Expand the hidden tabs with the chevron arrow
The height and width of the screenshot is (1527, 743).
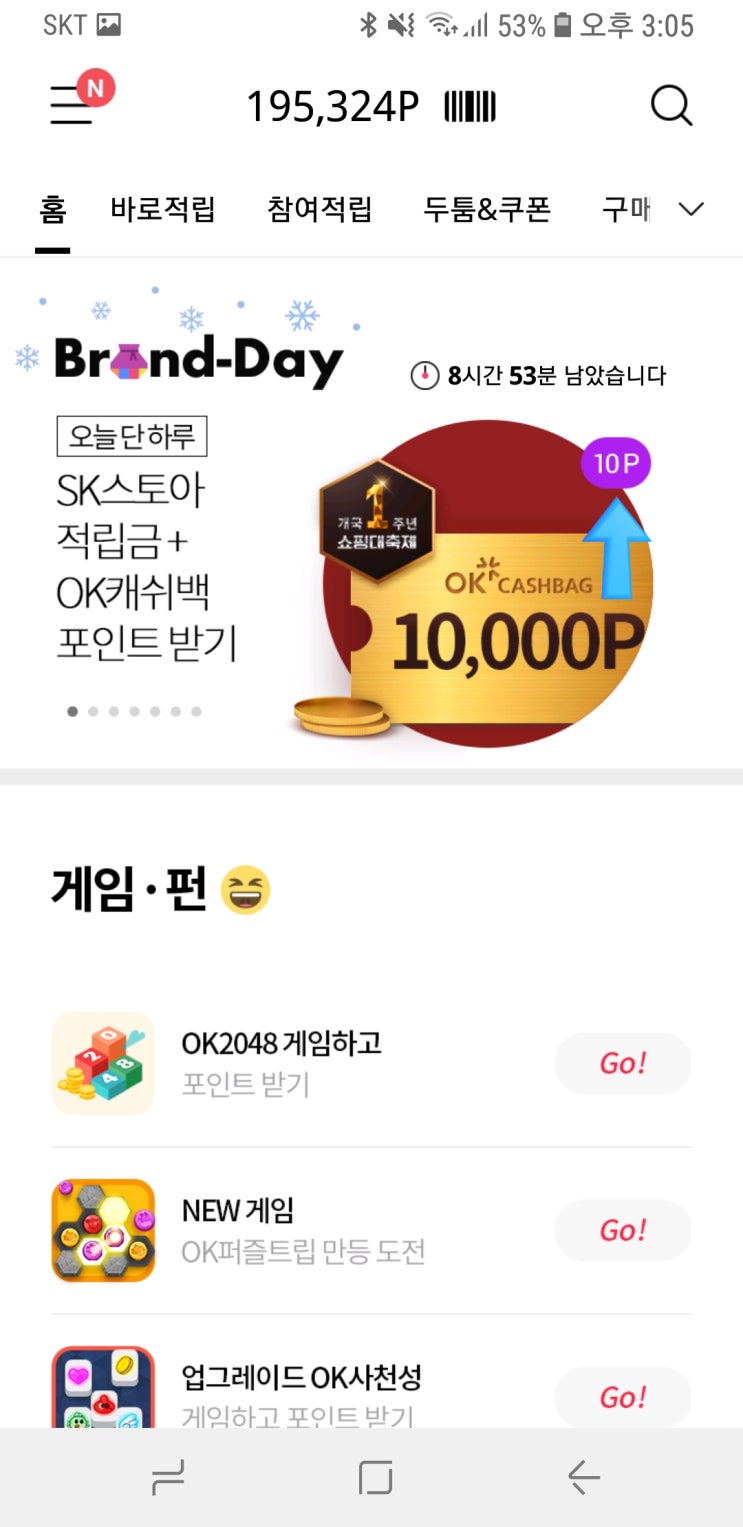pyautogui.click(x=690, y=210)
